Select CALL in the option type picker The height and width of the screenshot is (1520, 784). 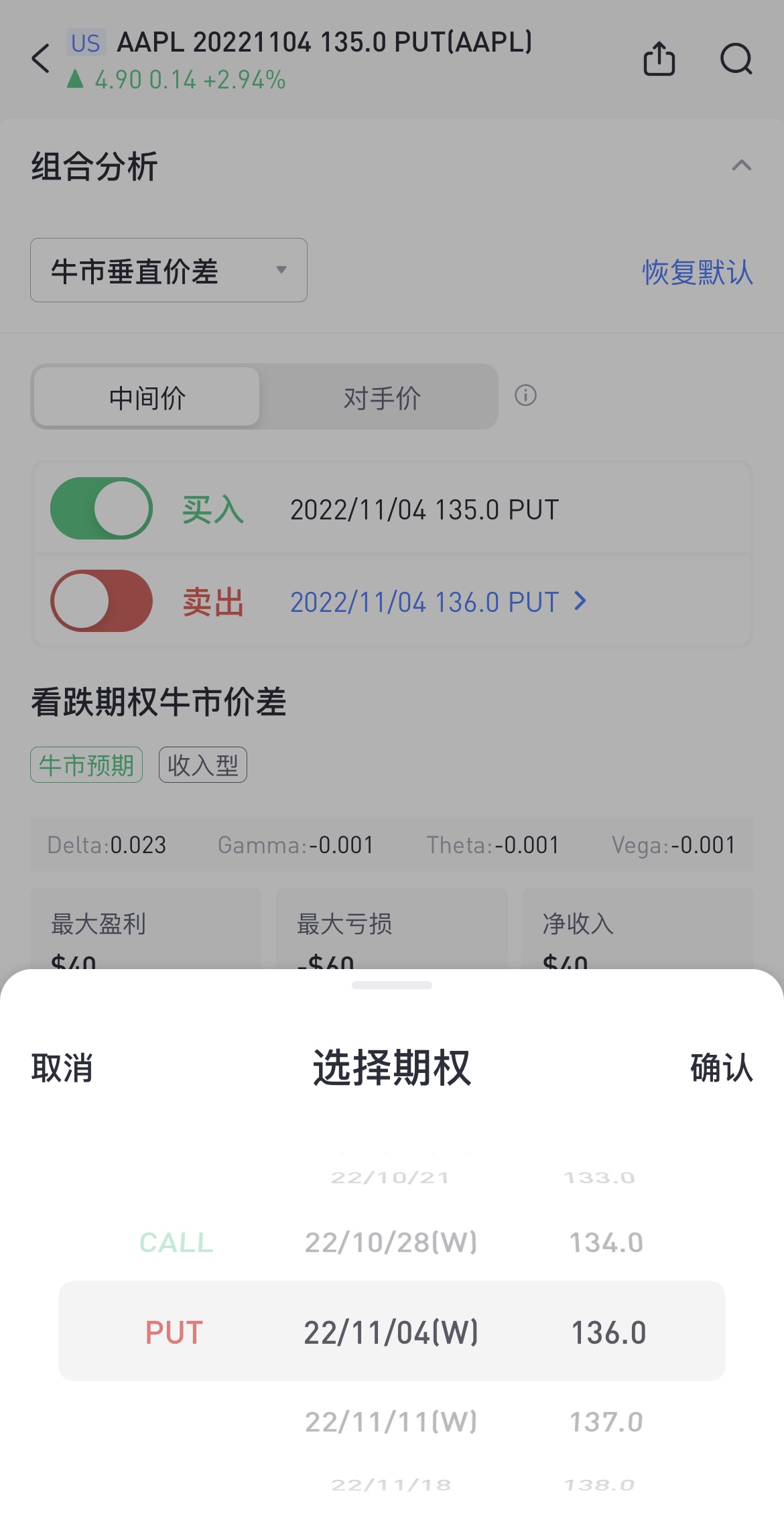coord(176,1243)
